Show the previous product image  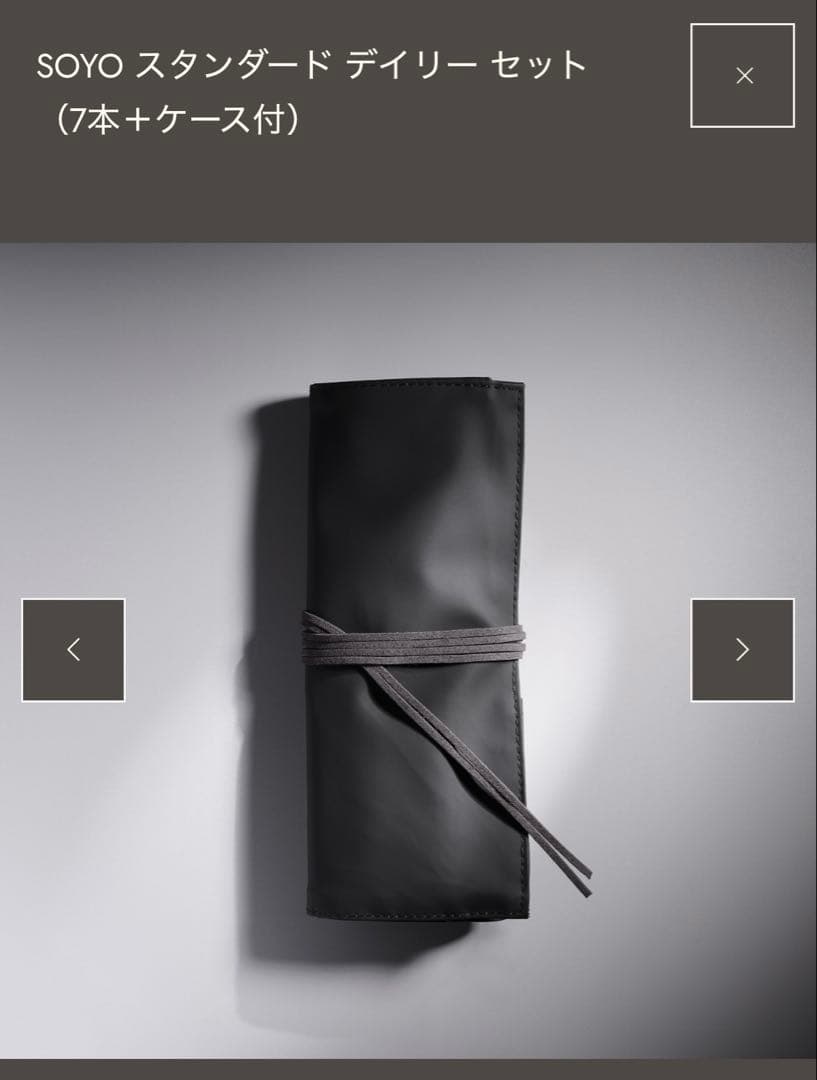73,650
